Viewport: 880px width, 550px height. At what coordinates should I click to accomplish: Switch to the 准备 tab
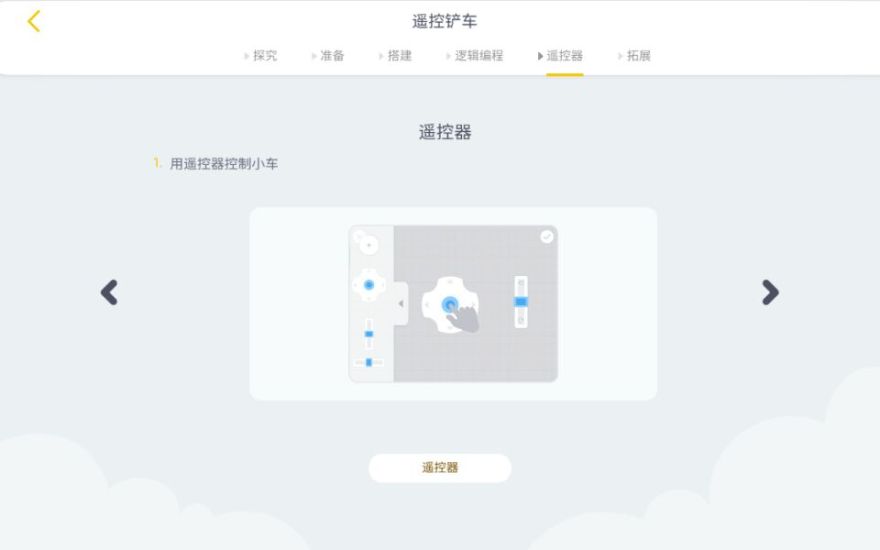pos(329,56)
